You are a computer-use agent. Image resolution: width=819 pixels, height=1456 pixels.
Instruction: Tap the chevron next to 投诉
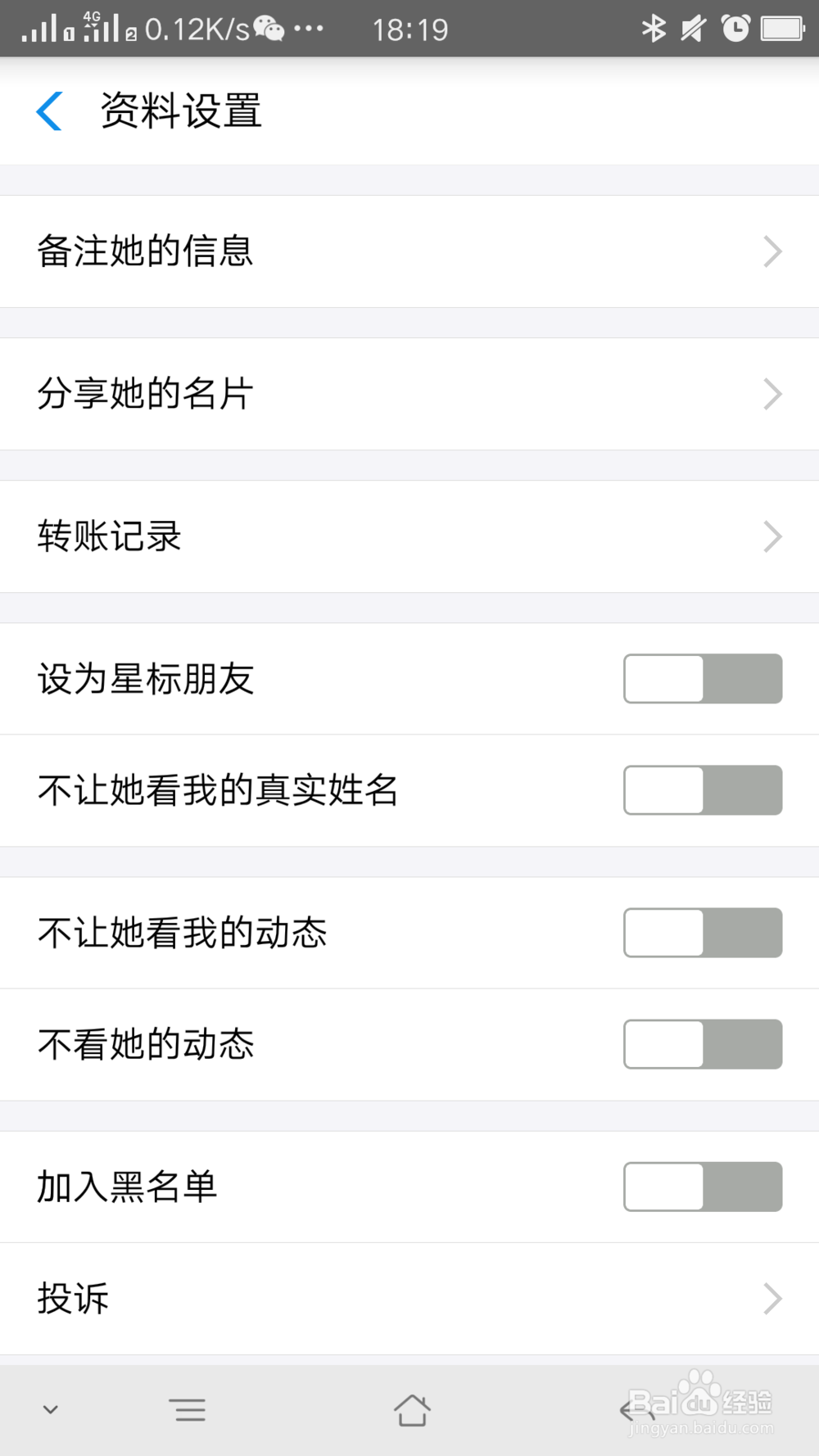[771, 1298]
